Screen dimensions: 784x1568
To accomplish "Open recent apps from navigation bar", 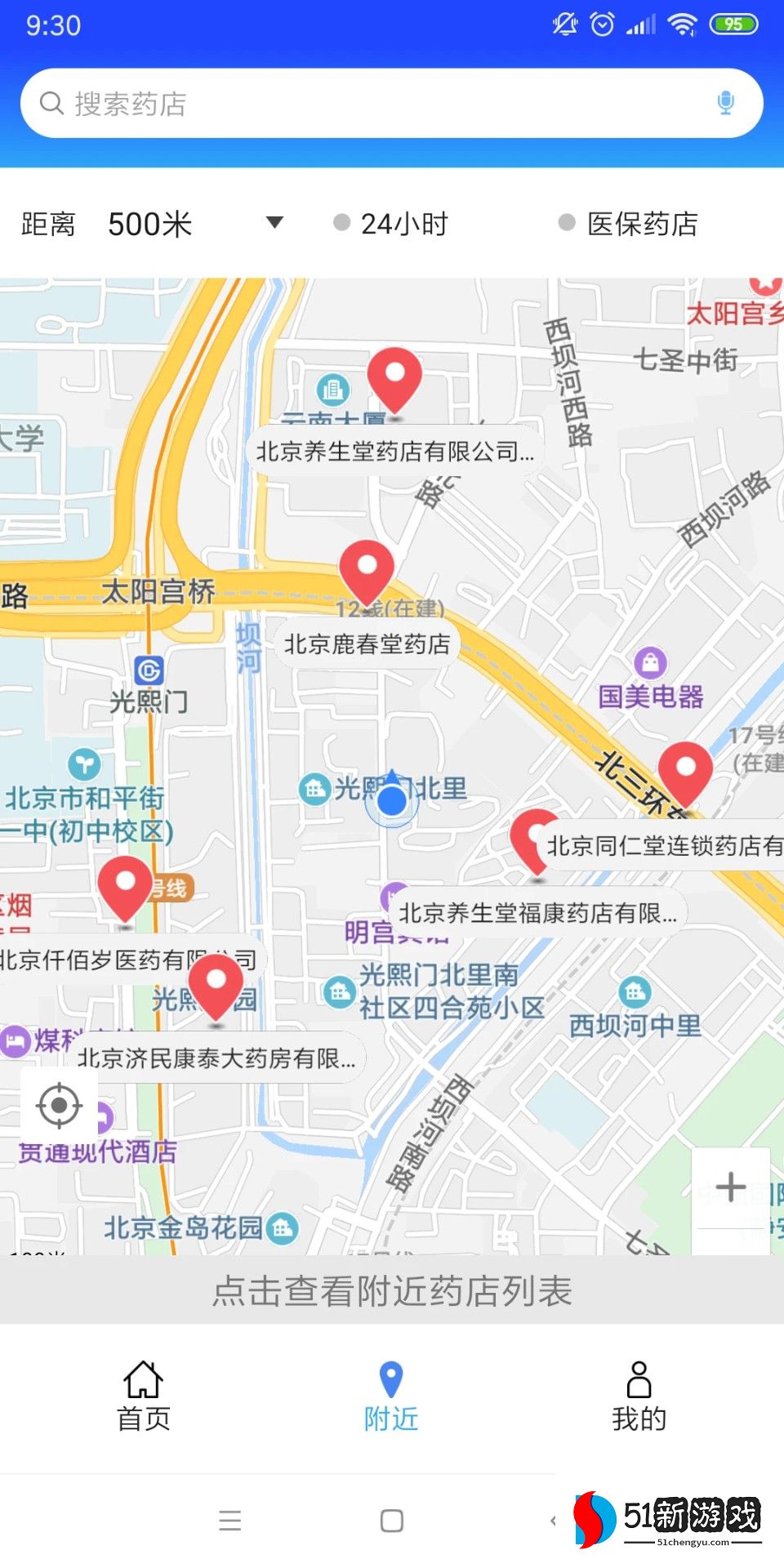I will point(230,1521).
